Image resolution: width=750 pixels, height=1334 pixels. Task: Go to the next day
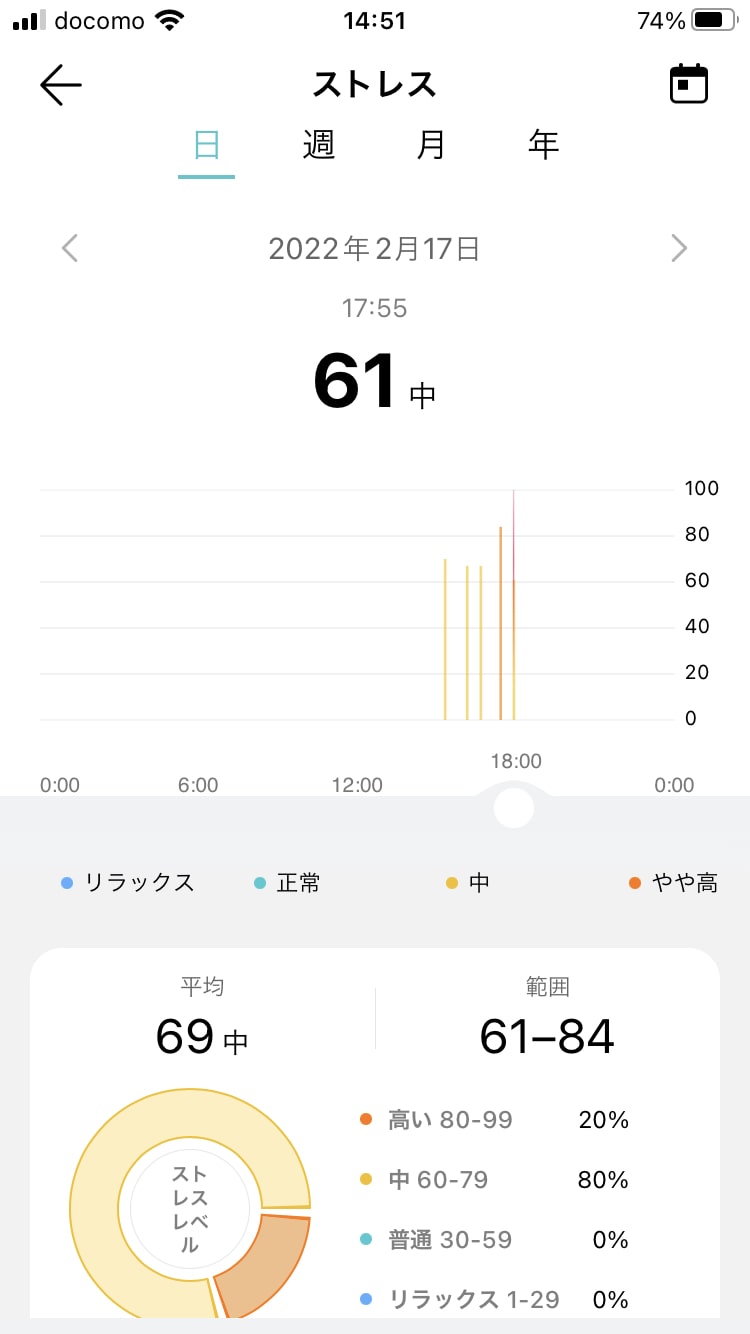[x=679, y=248]
